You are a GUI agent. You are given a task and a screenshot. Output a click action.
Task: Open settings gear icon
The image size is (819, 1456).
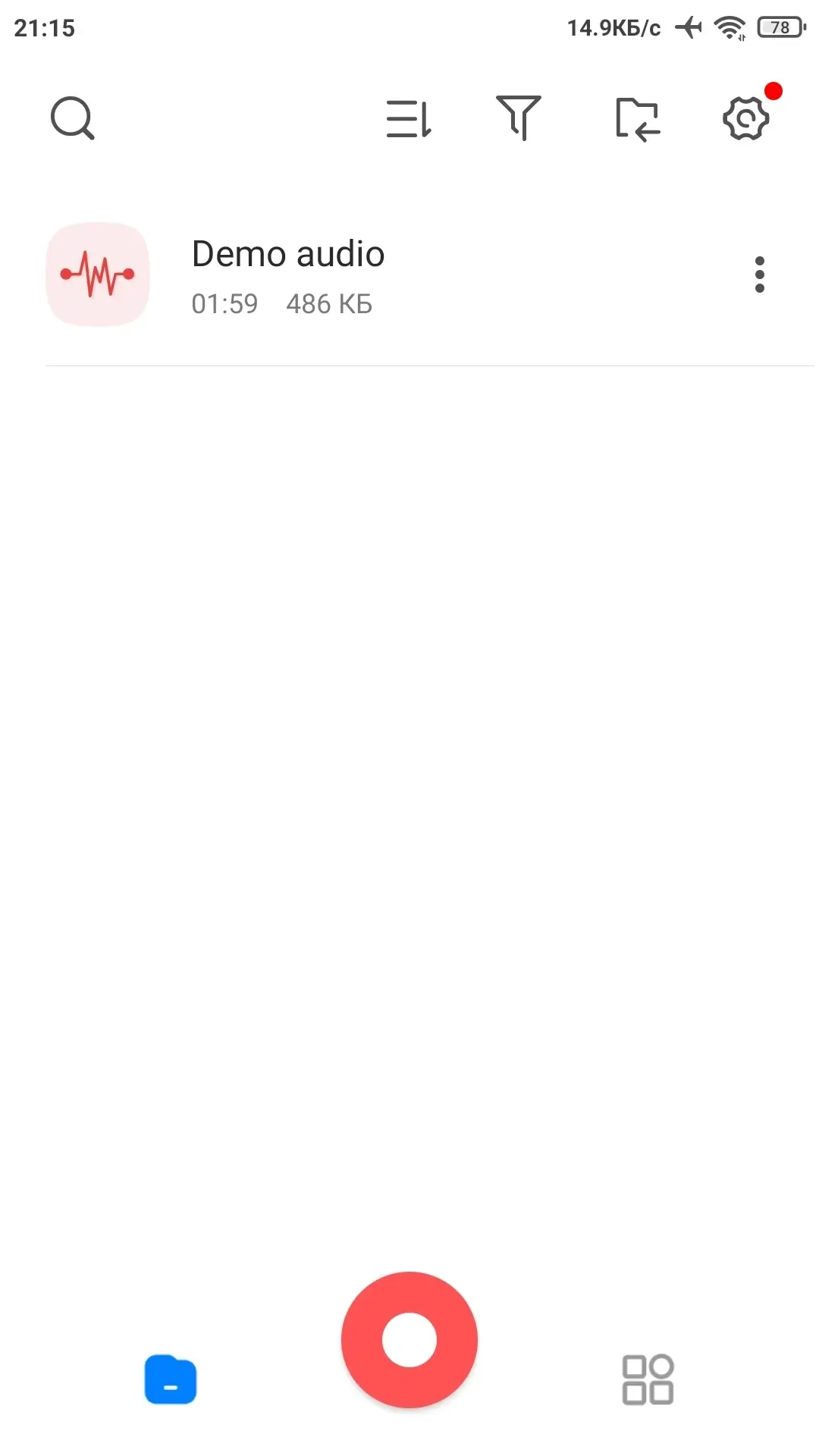click(x=746, y=118)
